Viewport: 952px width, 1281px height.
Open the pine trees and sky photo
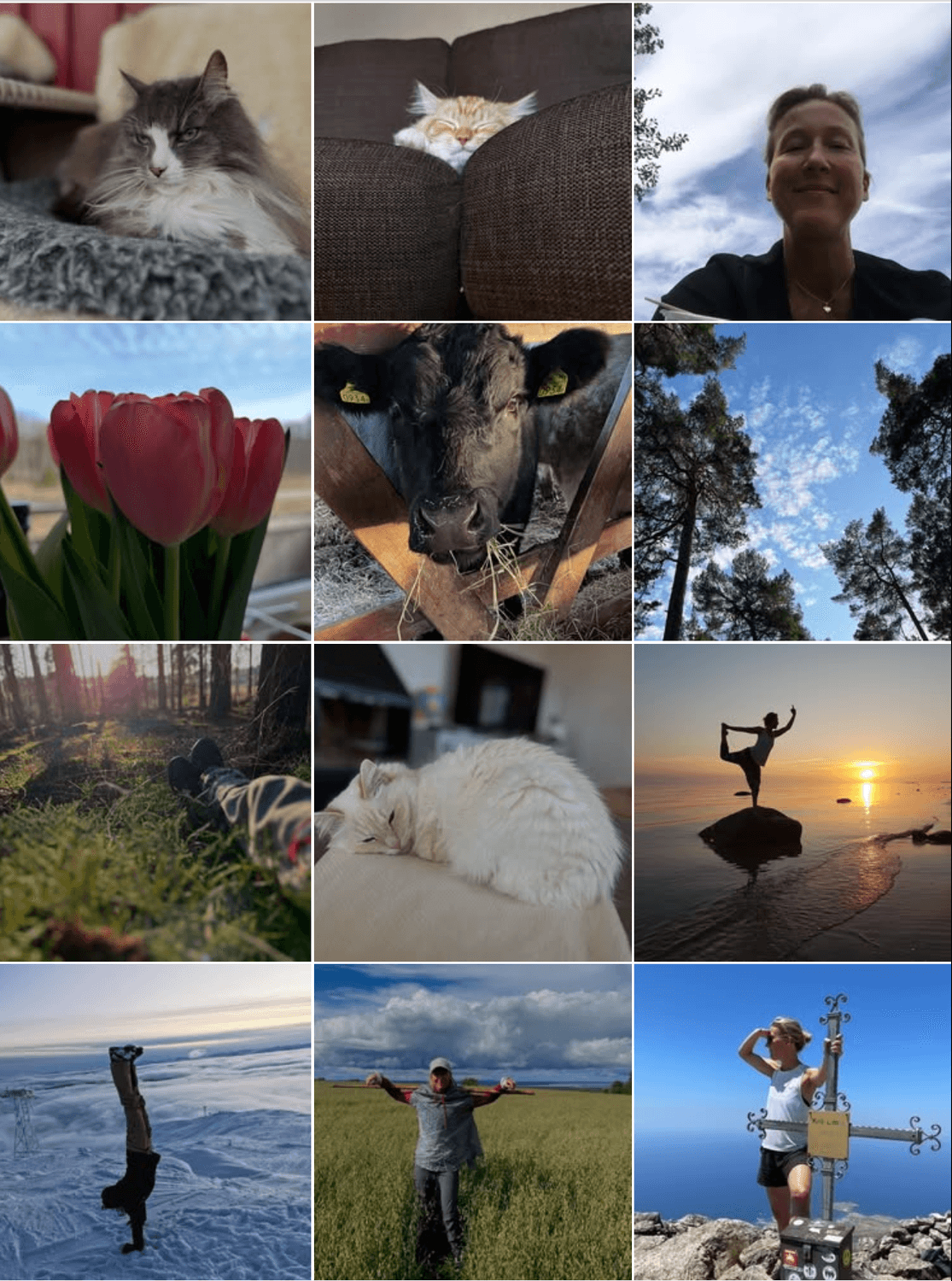pyautogui.click(x=792, y=482)
